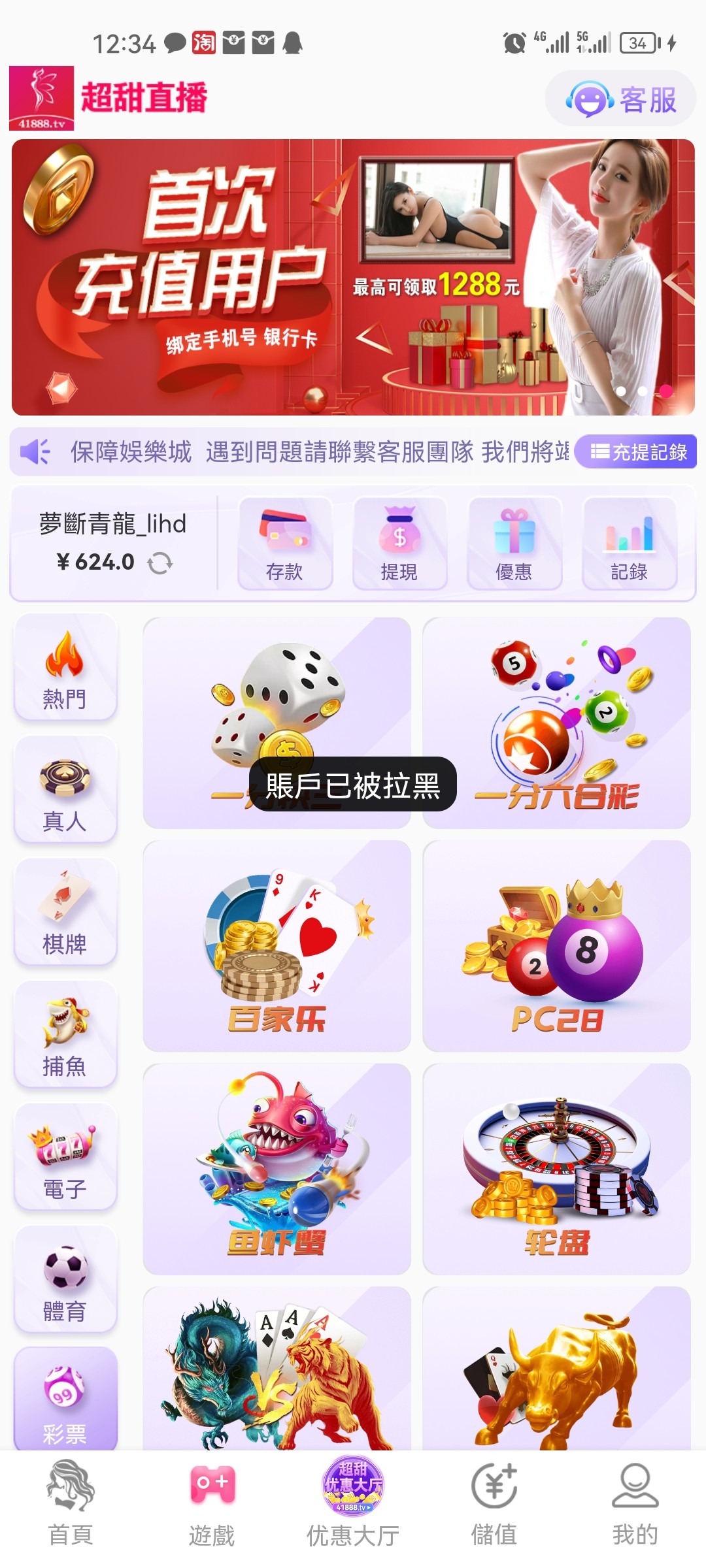
Task: Select the 真人 category
Action: click(x=65, y=790)
